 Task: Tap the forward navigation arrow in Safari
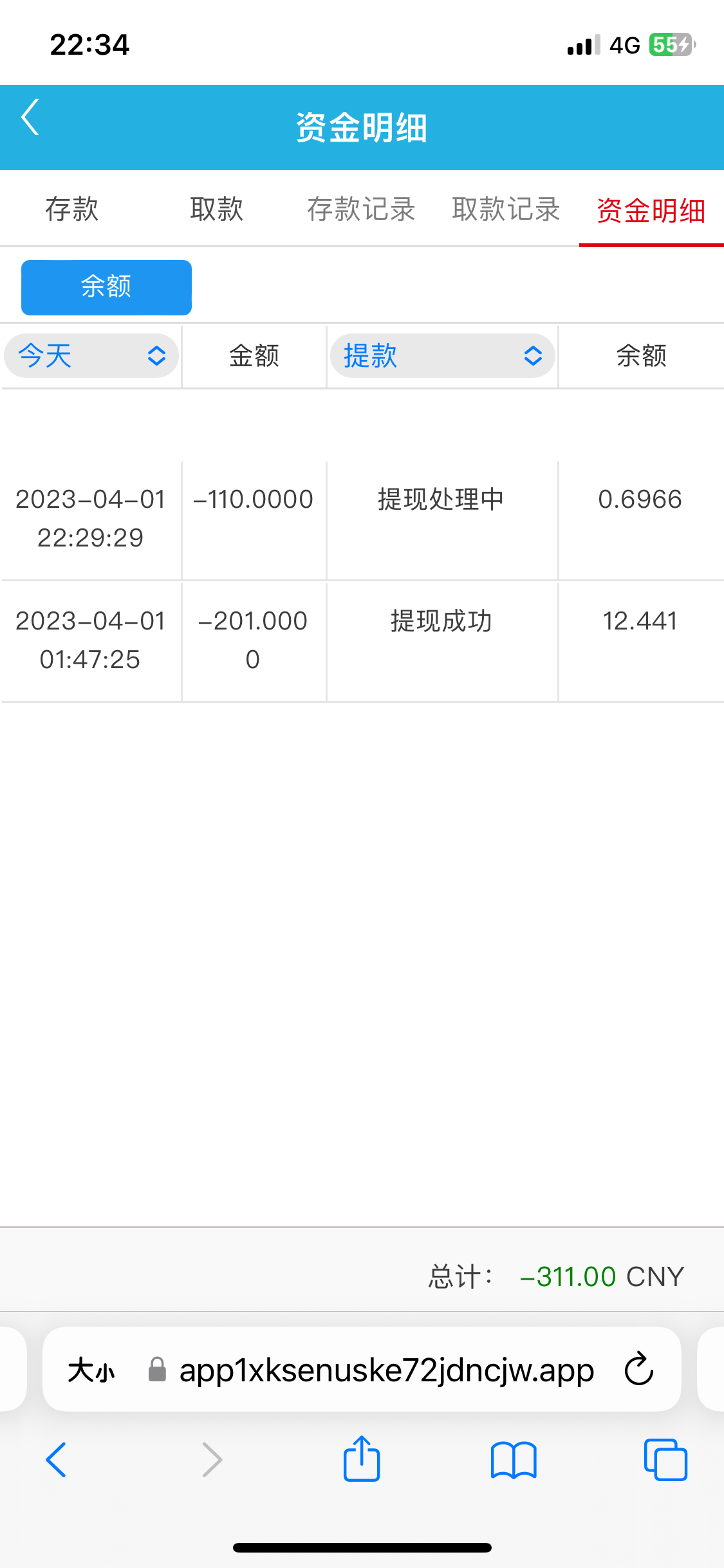pos(212,1460)
